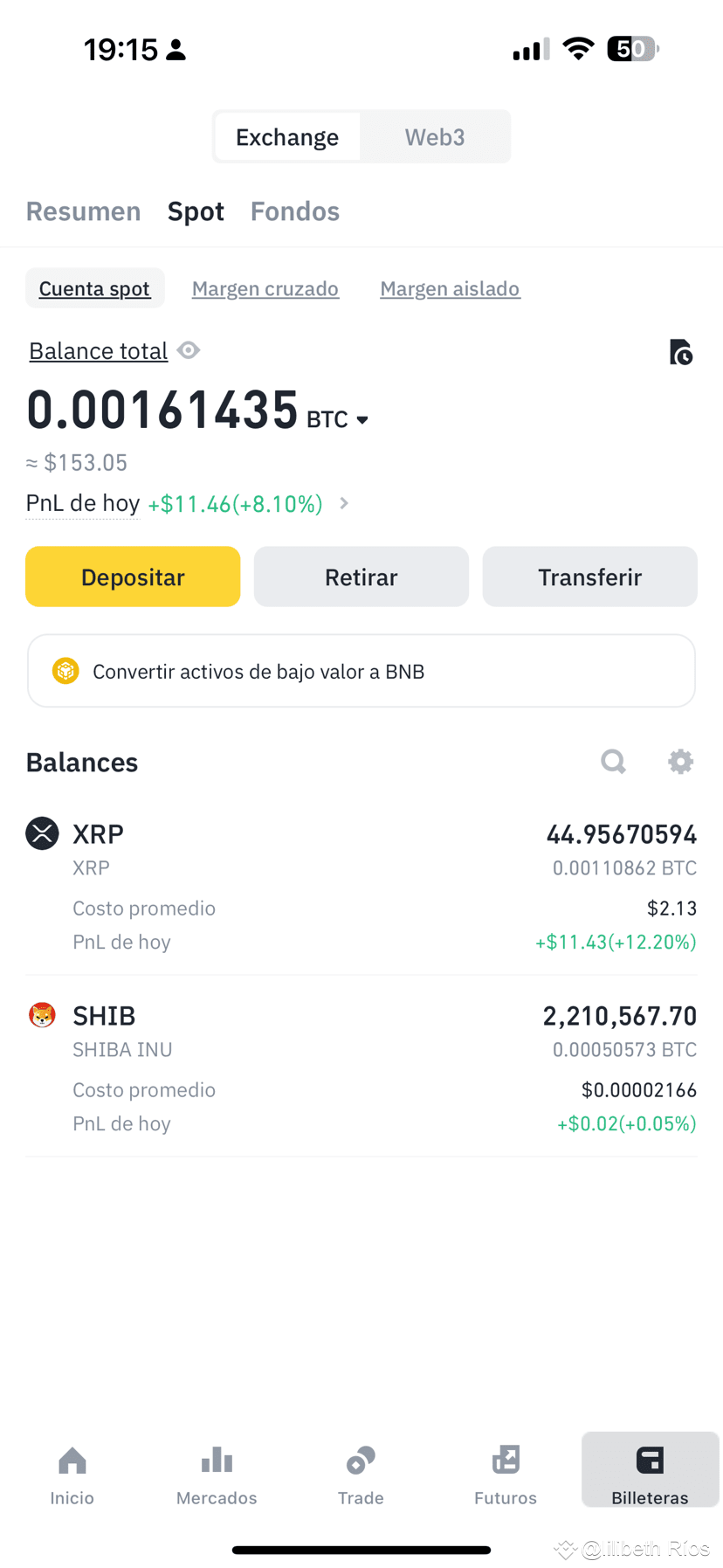Select Margen cruzado account
This screenshot has height=1568, width=723.
click(265, 288)
